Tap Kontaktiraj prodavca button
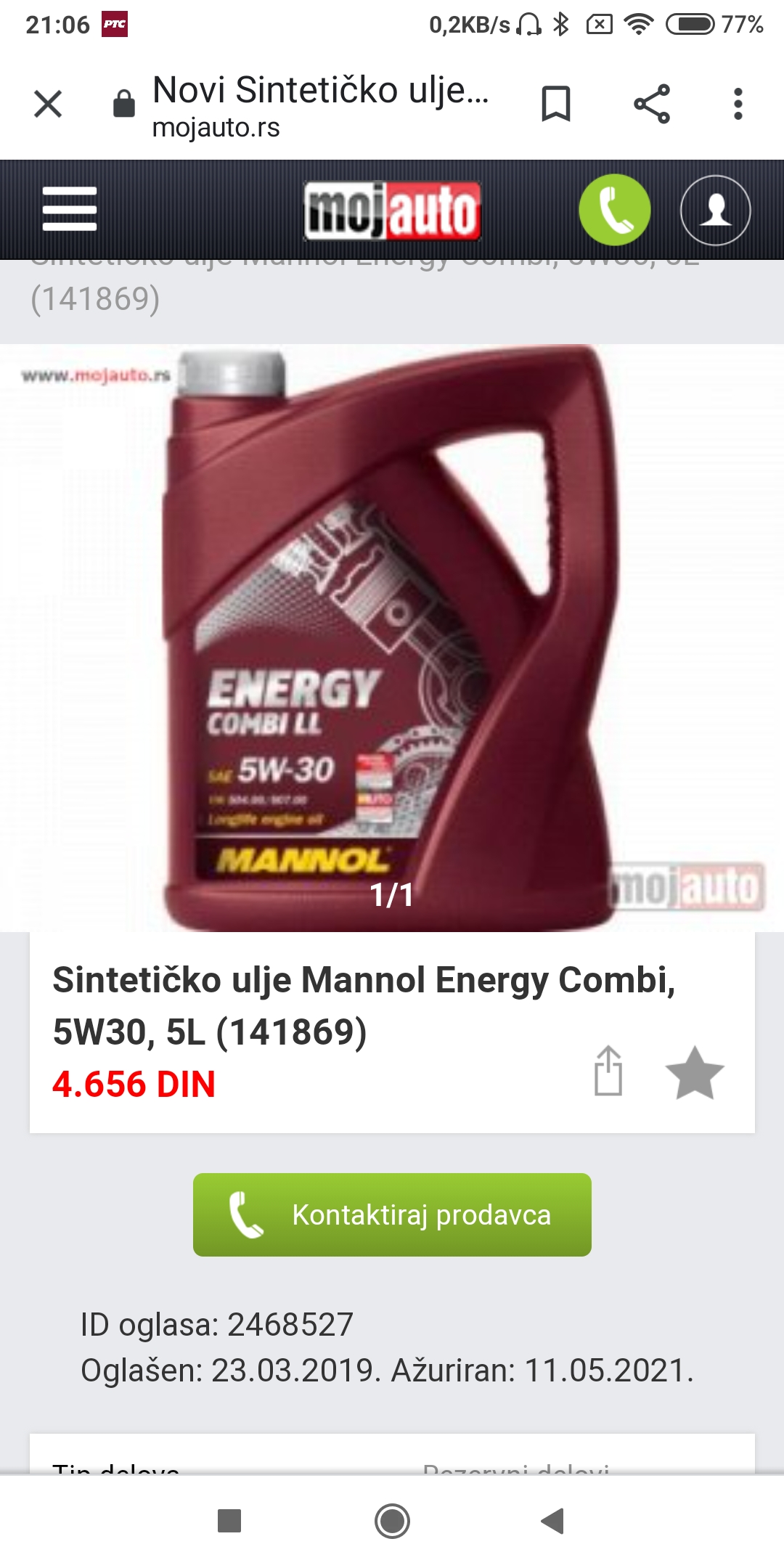The image size is (784, 1568). tap(392, 1214)
